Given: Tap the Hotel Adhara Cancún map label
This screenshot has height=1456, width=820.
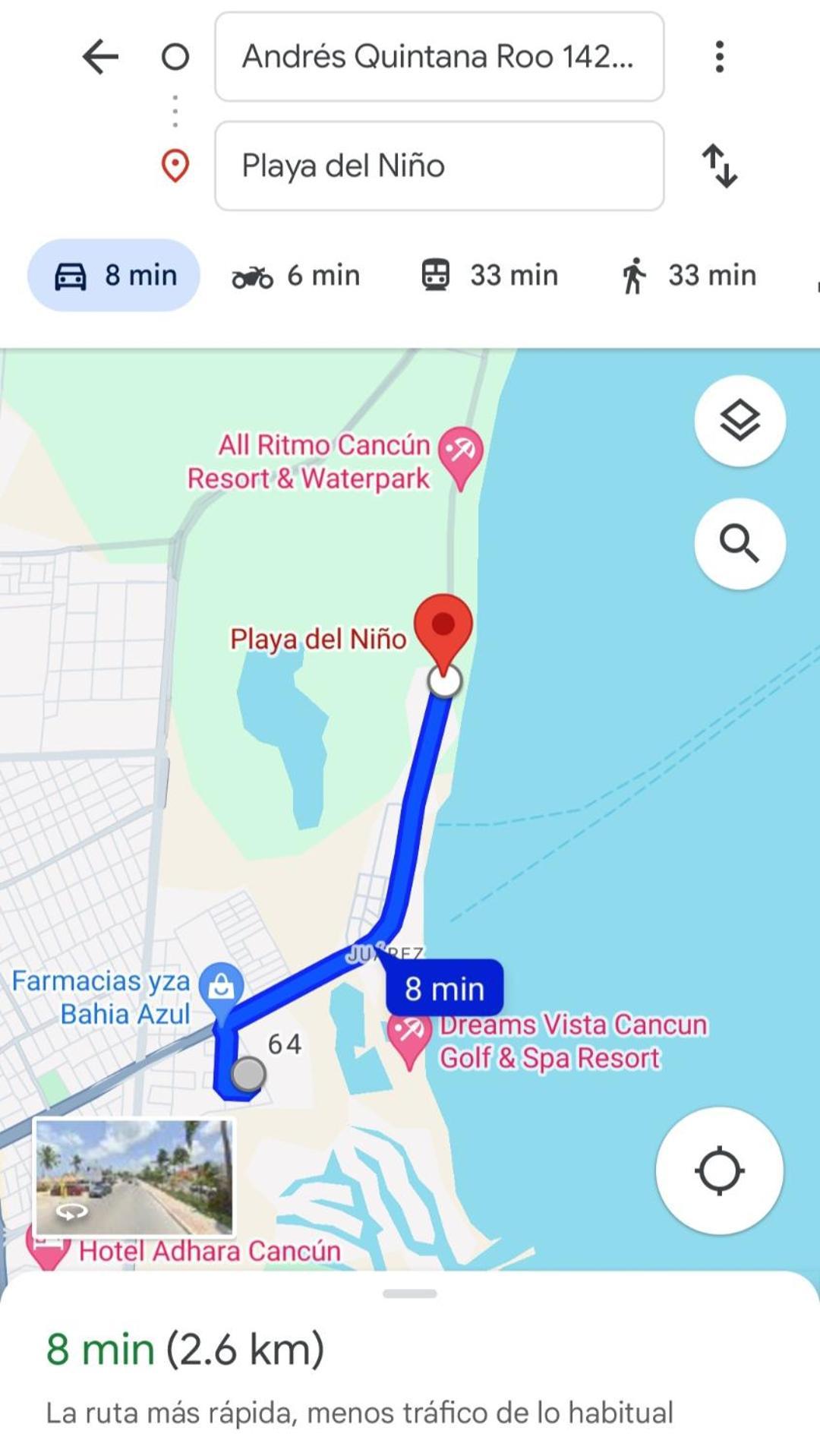Looking at the screenshot, I should pos(210,1250).
